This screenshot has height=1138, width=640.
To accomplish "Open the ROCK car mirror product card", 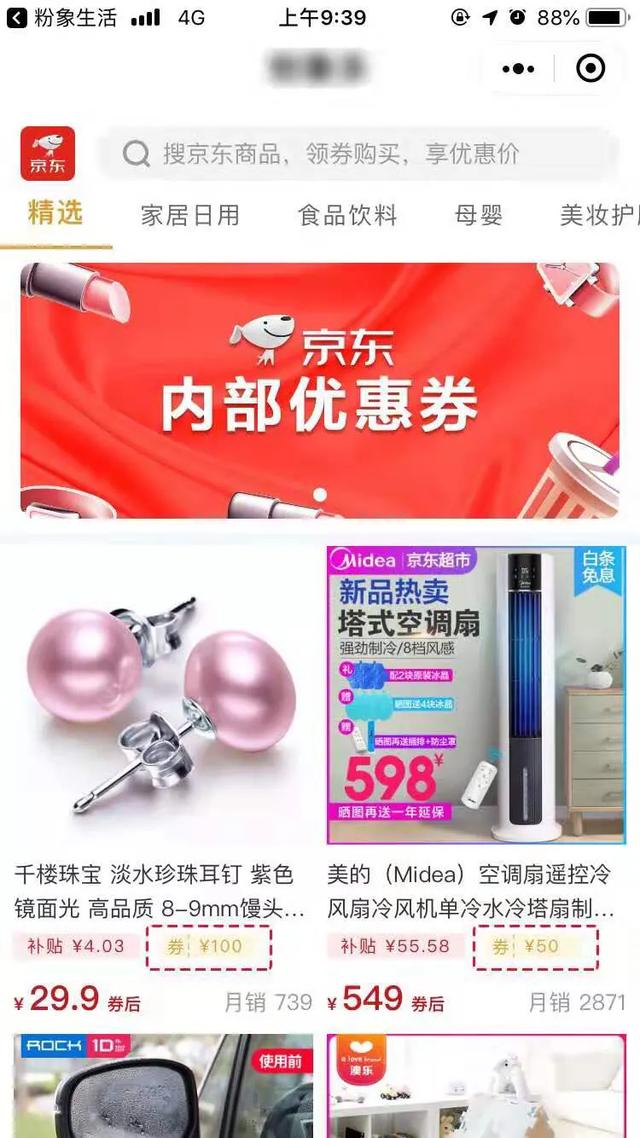I will click(x=163, y=1086).
